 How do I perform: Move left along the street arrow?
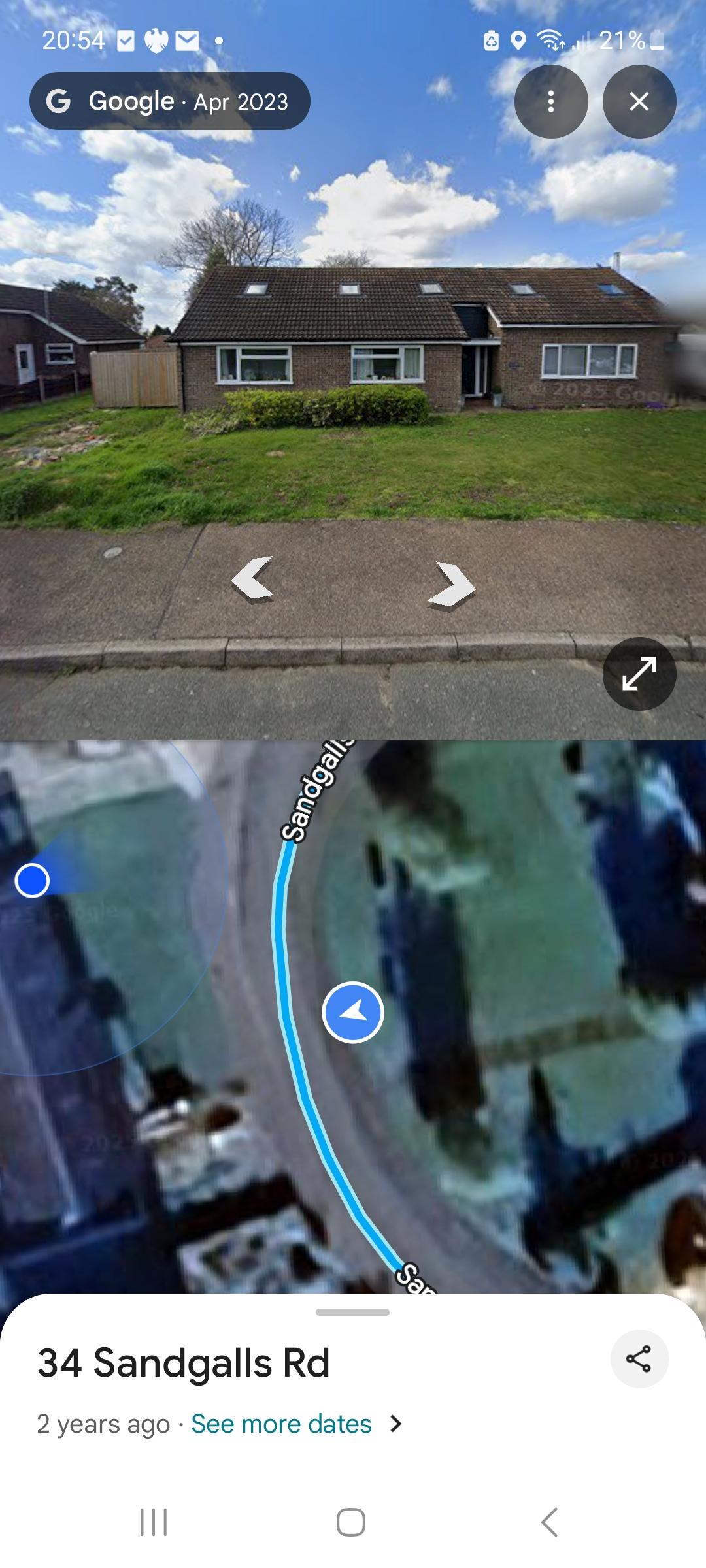[x=253, y=578]
